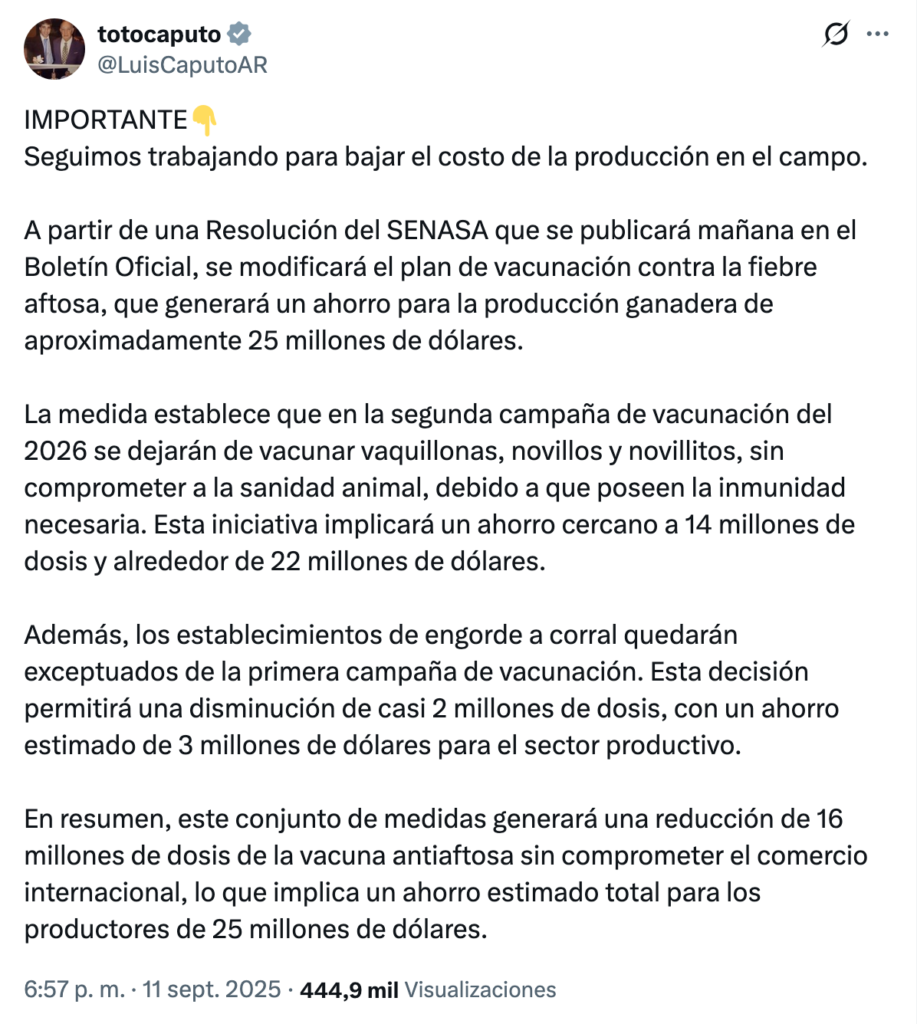Tap the Grok icon beside the overflow menu
The width and height of the screenshot is (917, 1024).
[832, 35]
